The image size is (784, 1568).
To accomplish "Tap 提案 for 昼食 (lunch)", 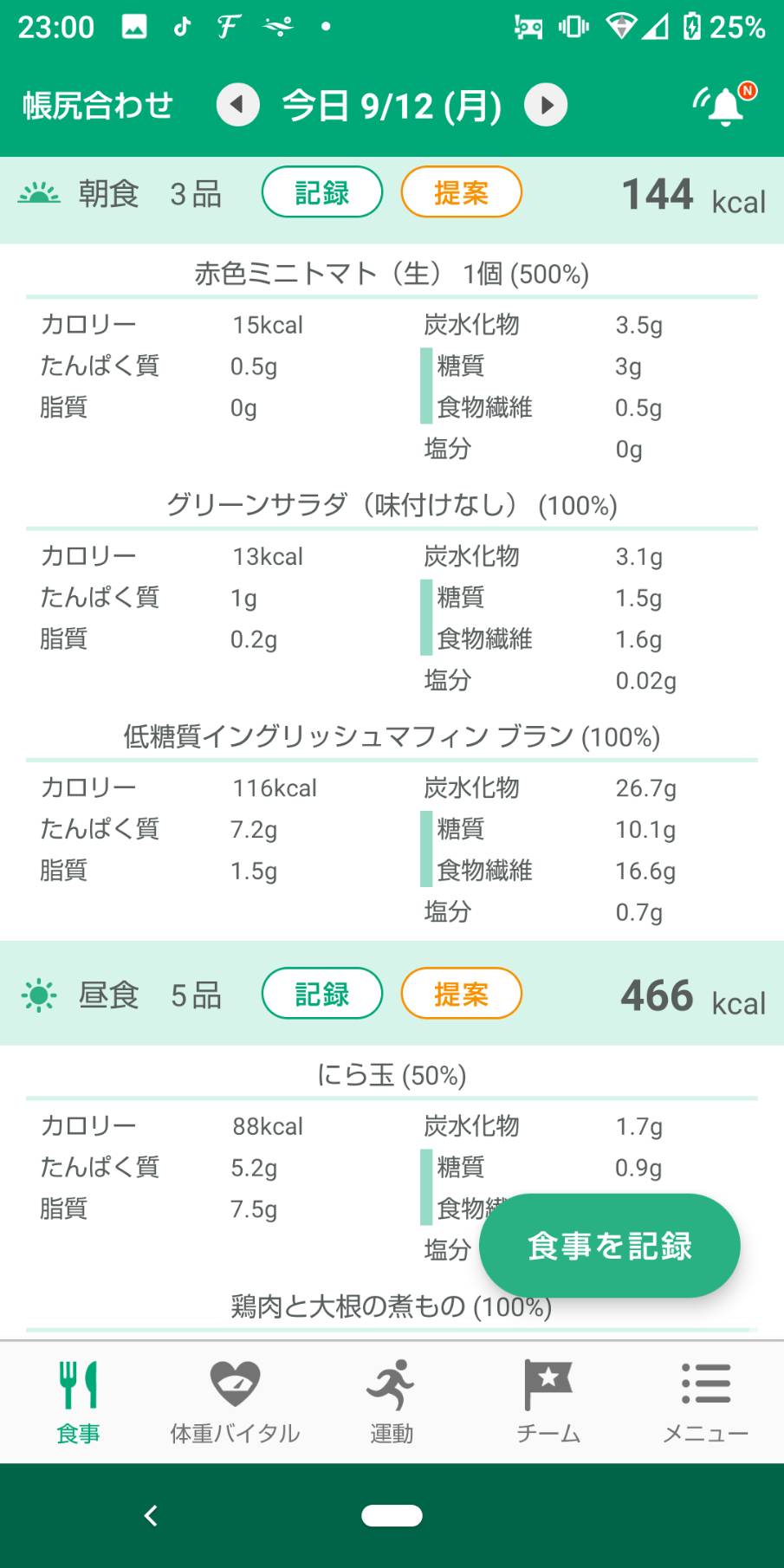I will click(x=461, y=994).
